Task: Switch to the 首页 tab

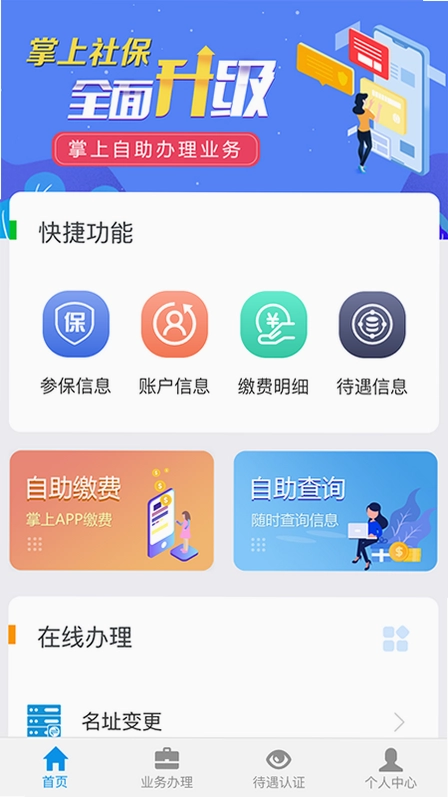Action: coord(55,768)
